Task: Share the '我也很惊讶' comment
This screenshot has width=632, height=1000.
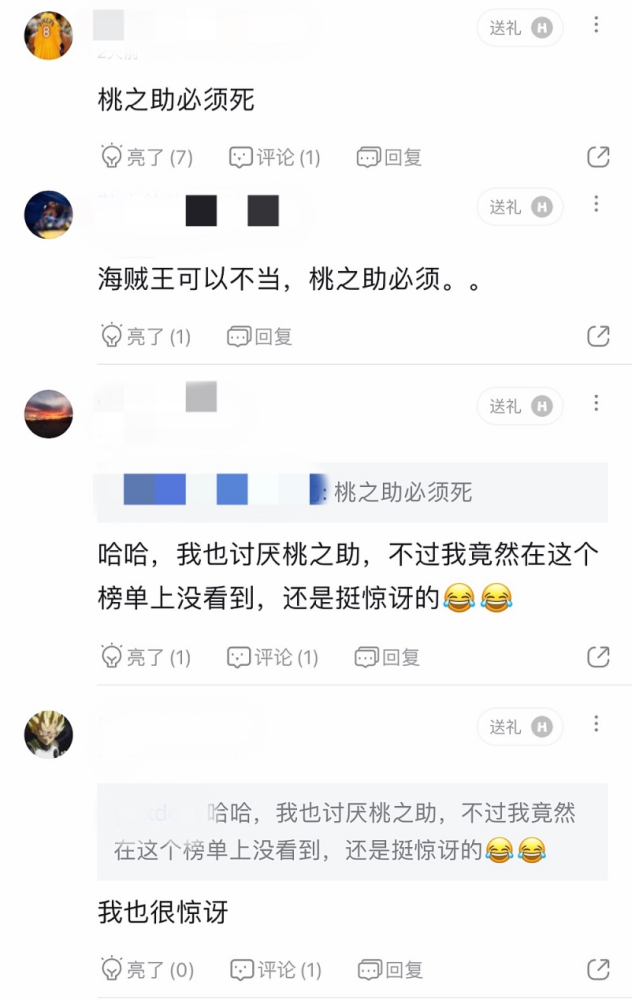Action: (598, 969)
